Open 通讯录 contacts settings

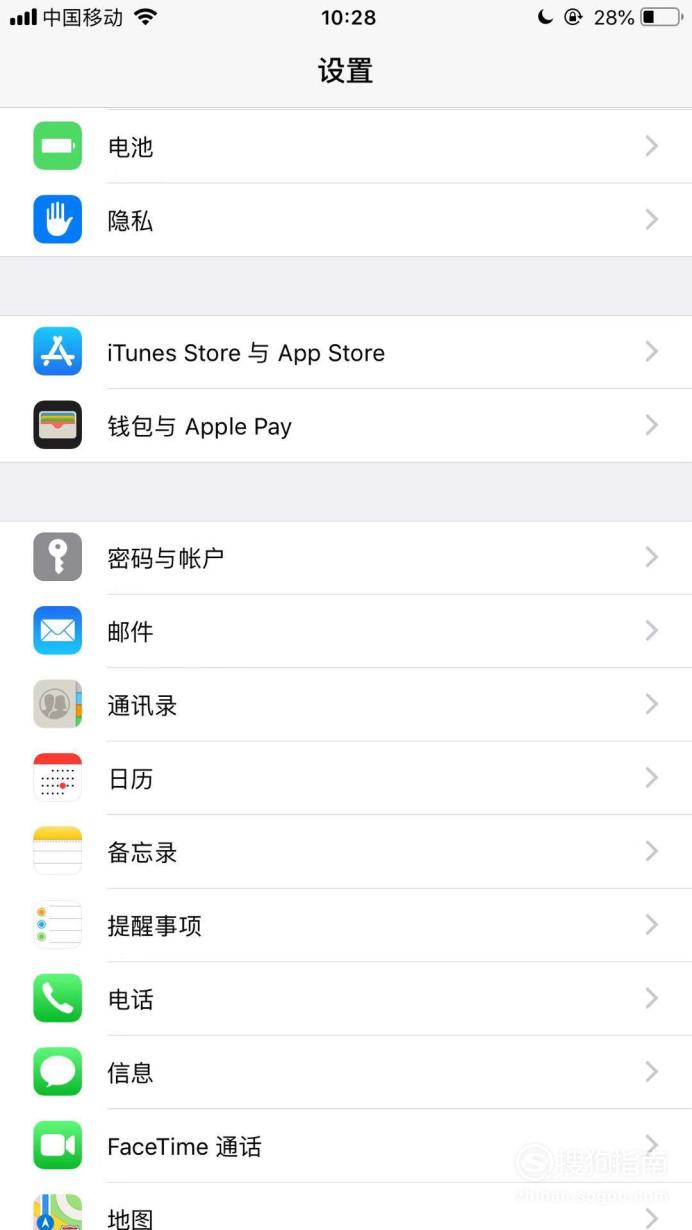coord(346,705)
